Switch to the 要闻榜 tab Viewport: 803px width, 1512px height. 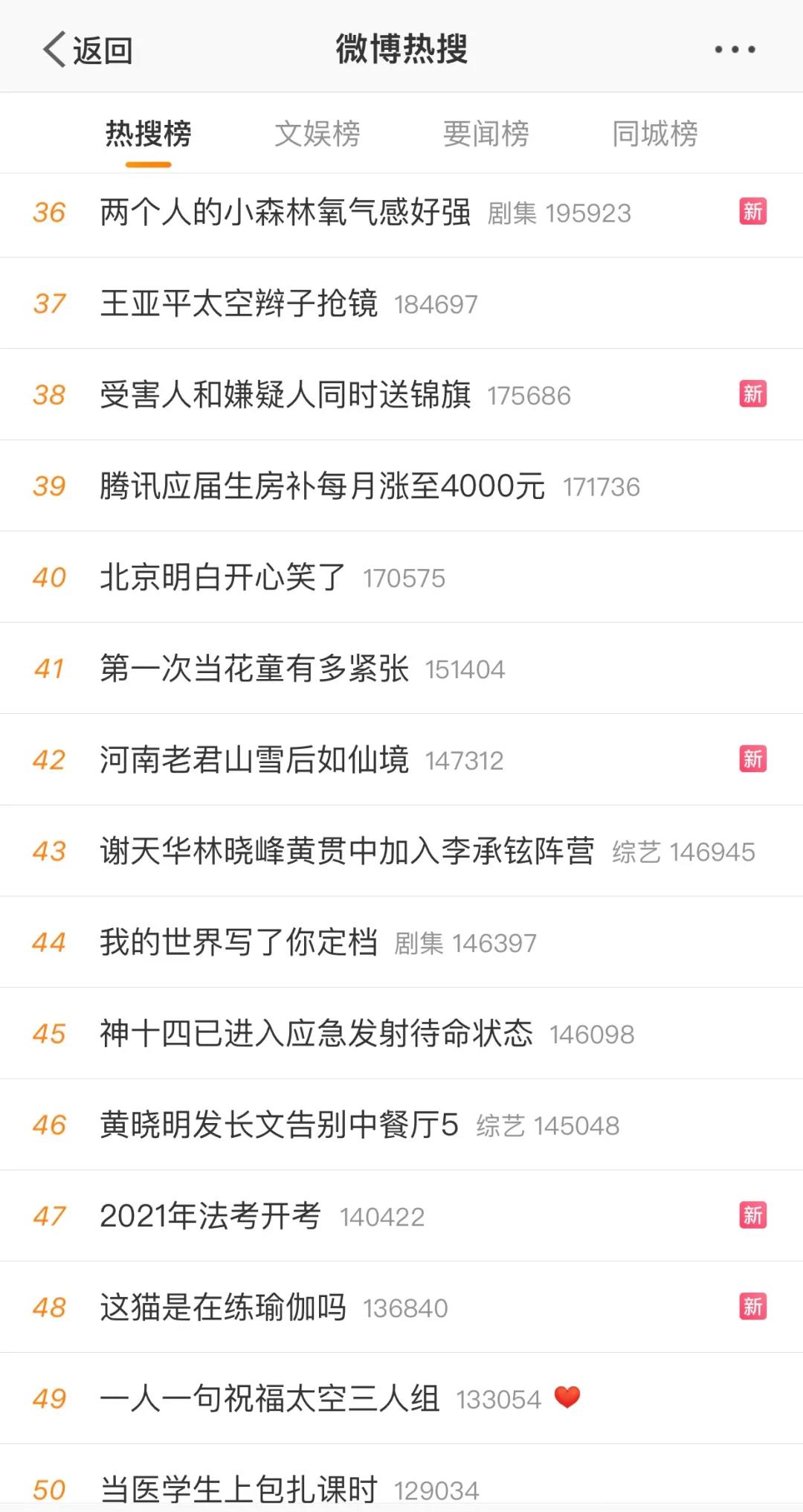(x=486, y=134)
